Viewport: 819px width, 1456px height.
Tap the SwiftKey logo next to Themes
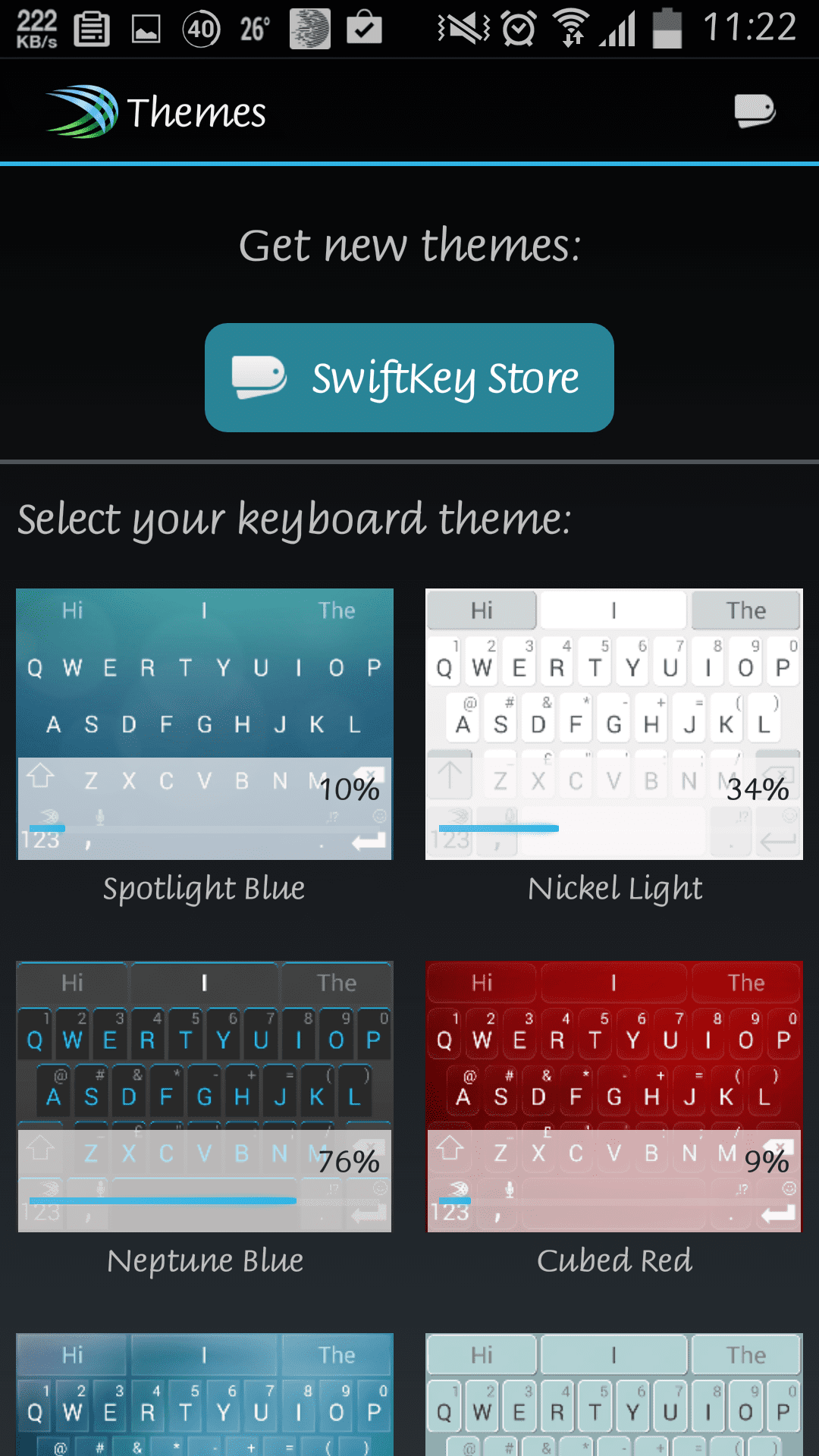(82, 111)
